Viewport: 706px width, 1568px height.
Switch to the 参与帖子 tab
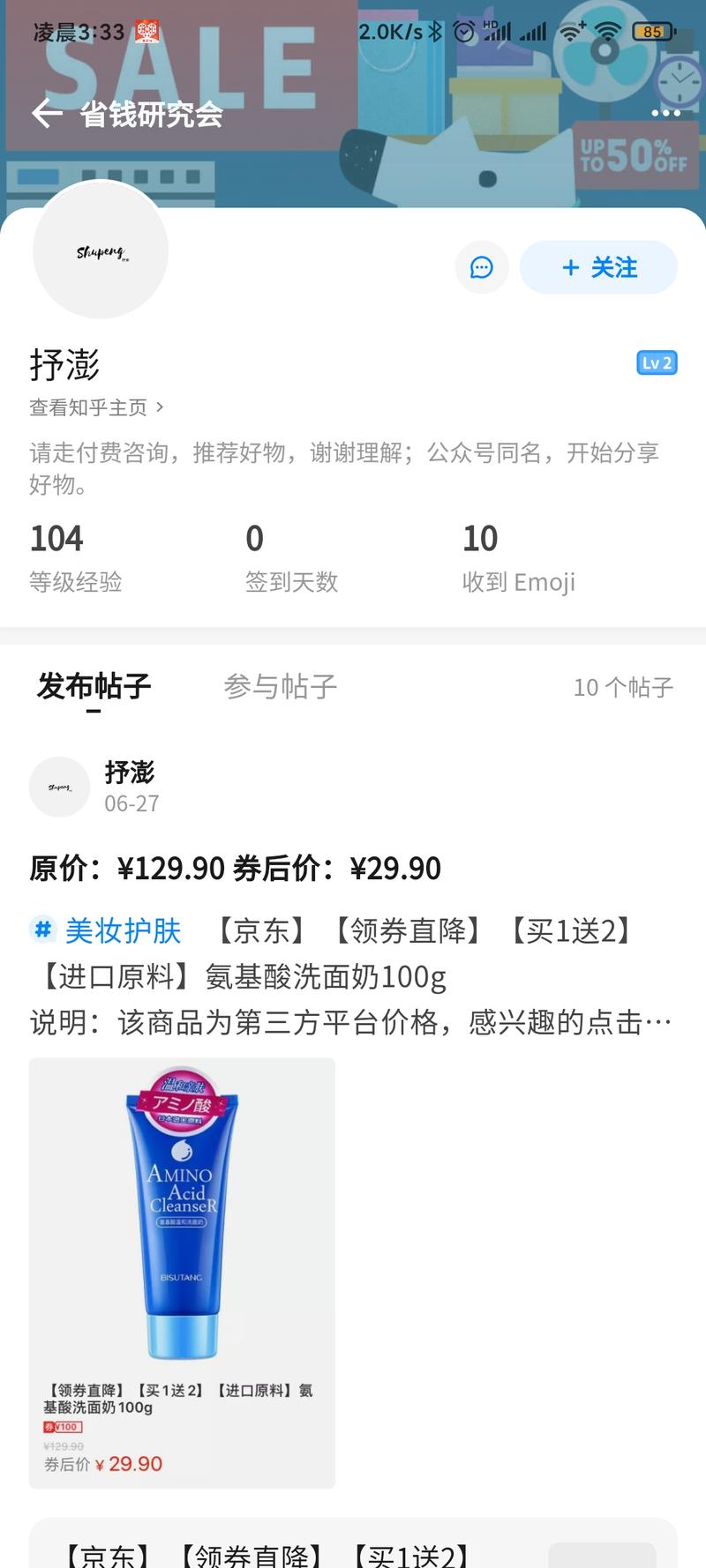coord(281,687)
